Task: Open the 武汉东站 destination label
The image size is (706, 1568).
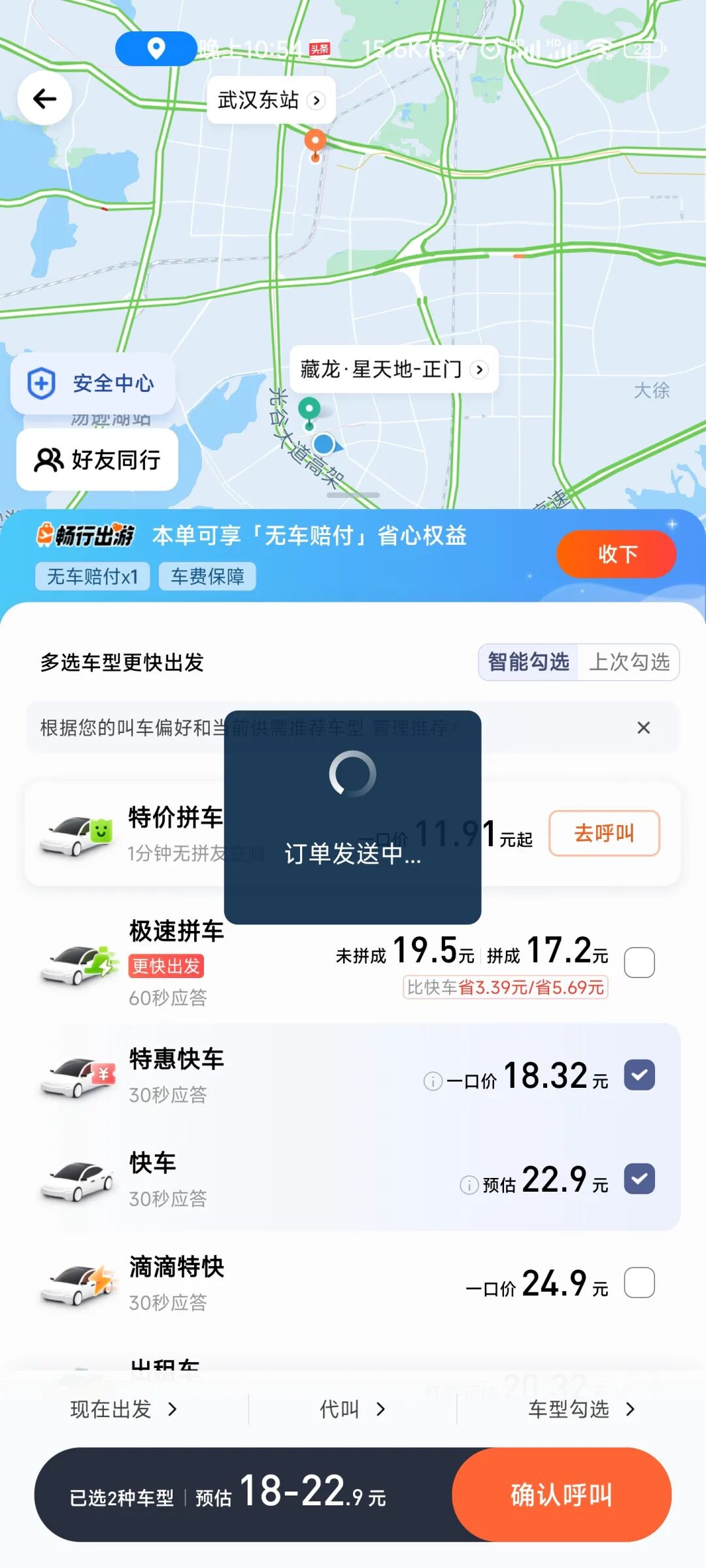Action: pos(271,100)
